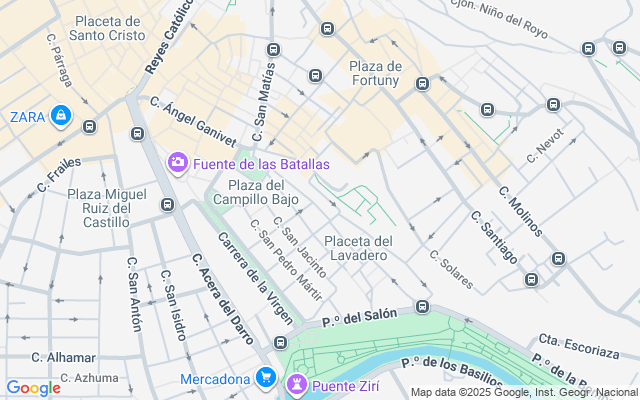The height and width of the screenshot is (400, 640).
Task: Open the bus stop next to ZARA
Action: pos(89,127)
